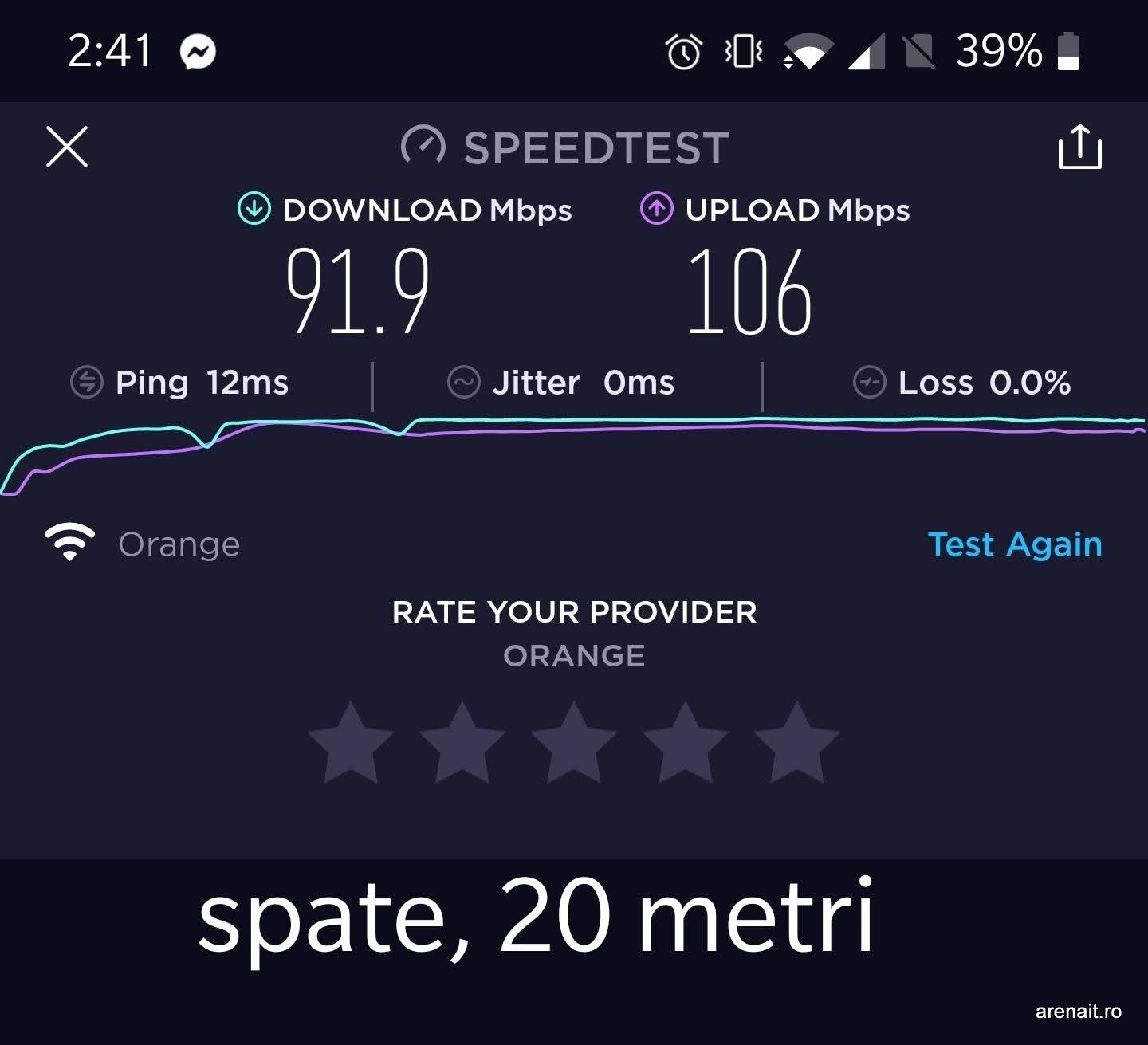Rate Orange two stars
The width and height of the screenshot is (1148, 1045).
pos(462,743)
